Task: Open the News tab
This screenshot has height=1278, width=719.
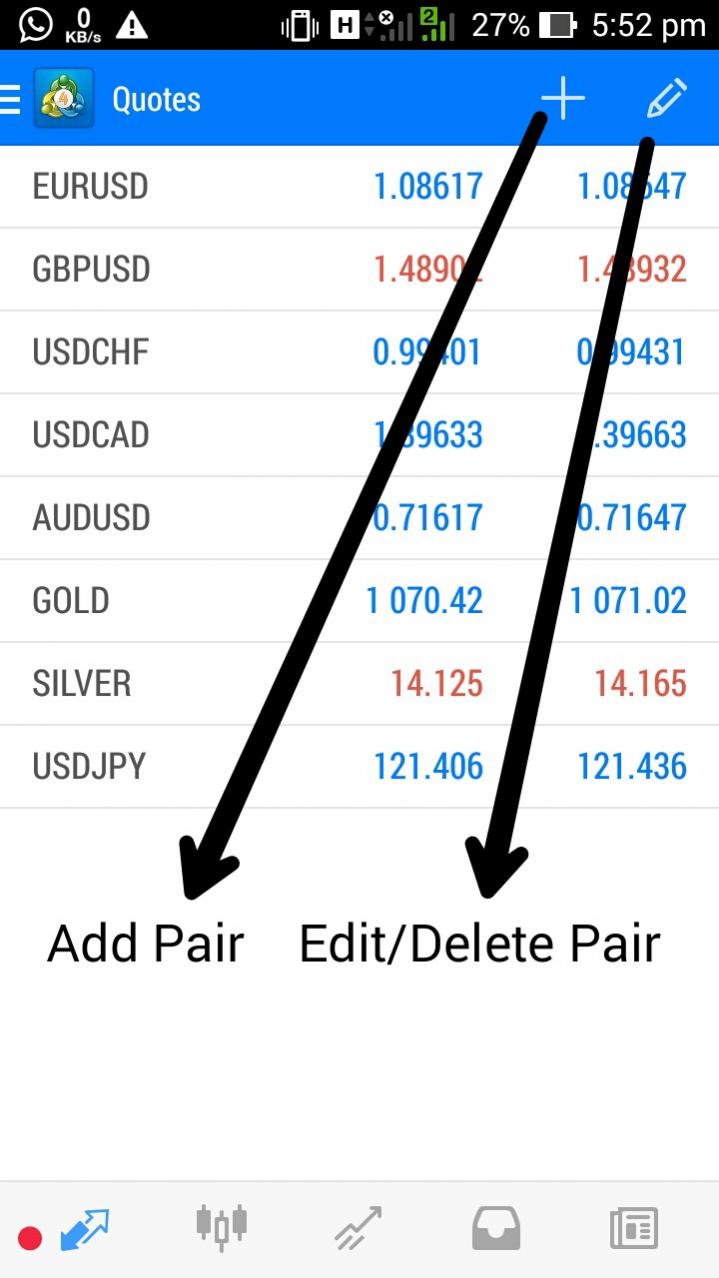Action: pos(634,1228)
